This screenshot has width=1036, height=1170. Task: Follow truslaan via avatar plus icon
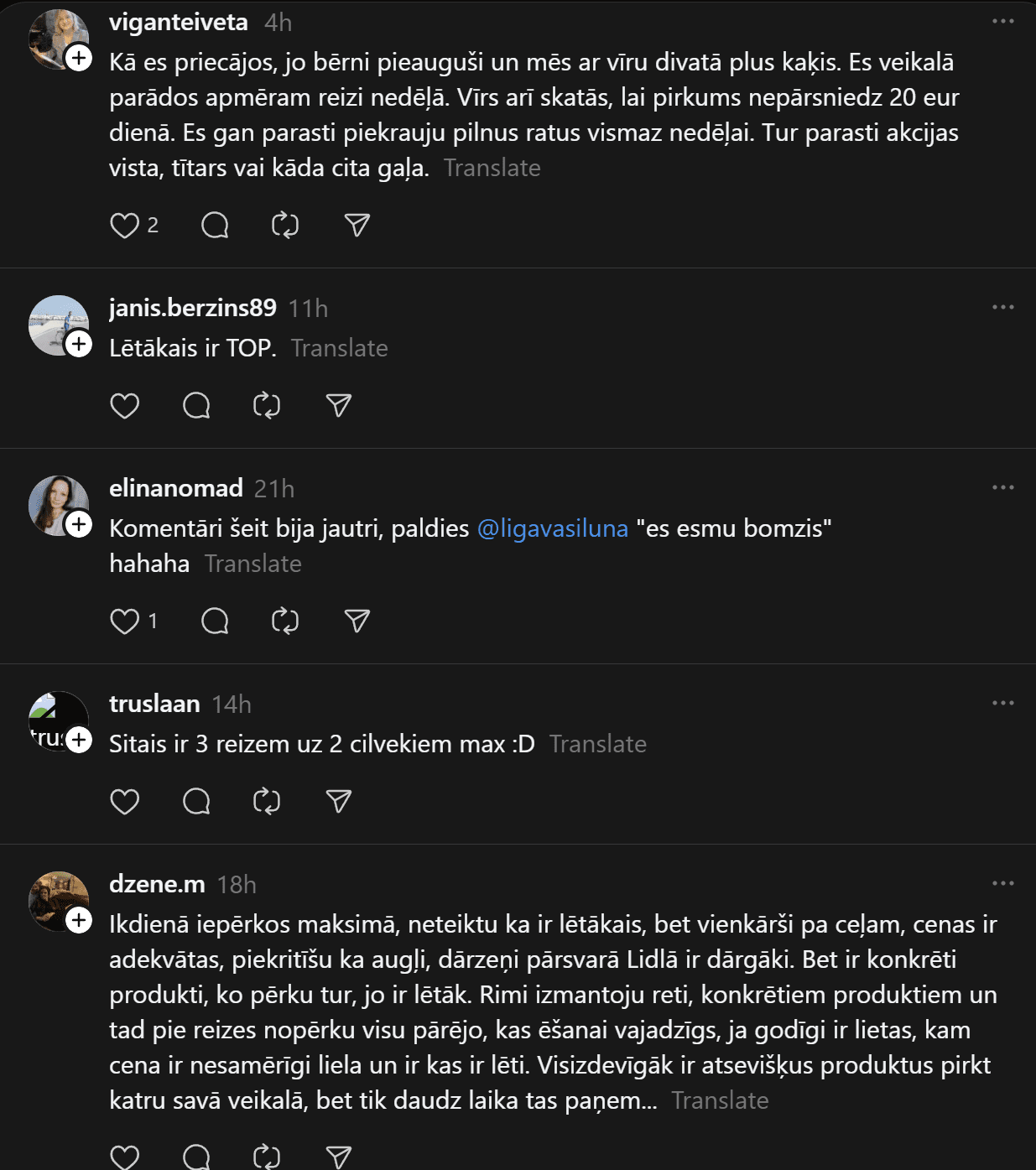[79, 740]
